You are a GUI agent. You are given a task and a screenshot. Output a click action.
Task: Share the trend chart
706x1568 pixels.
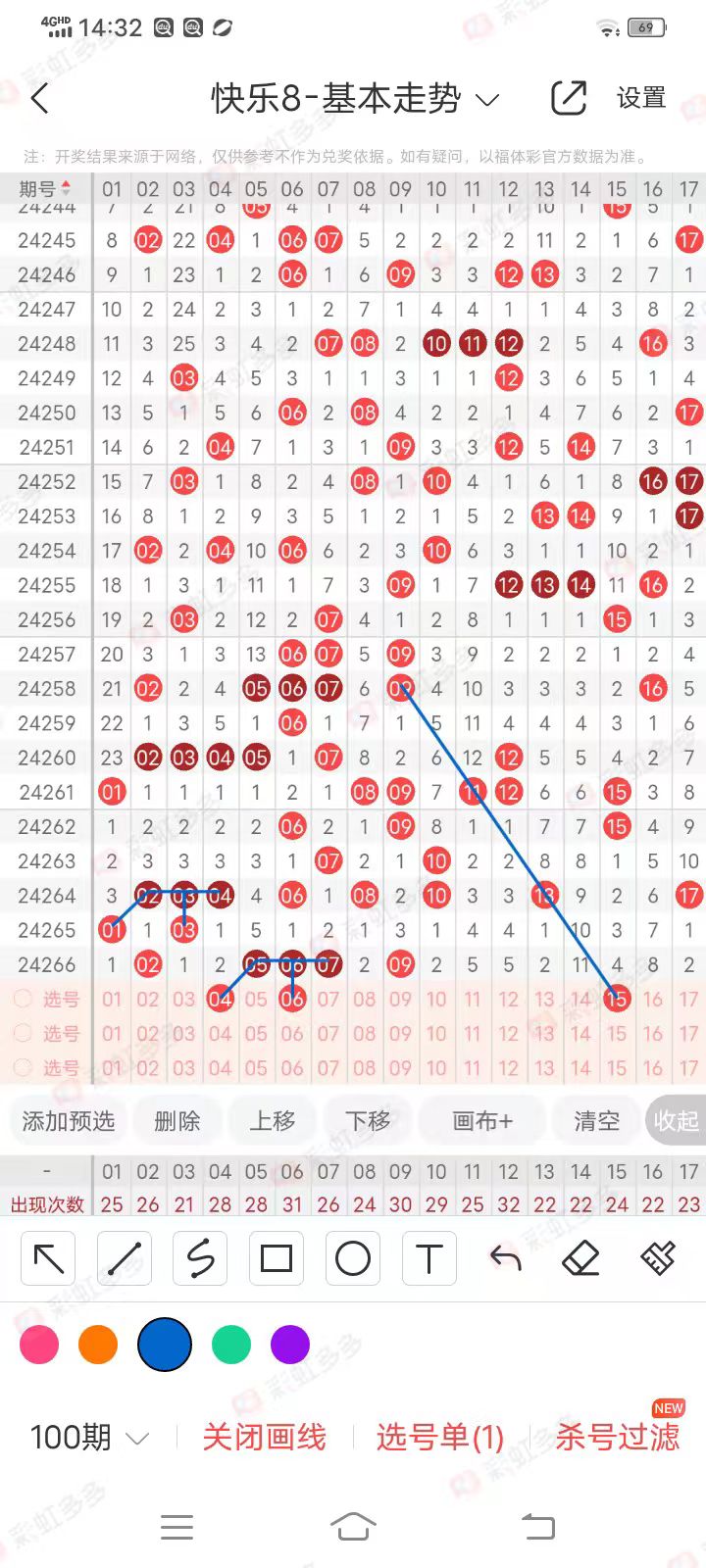[x=568, y=99]
